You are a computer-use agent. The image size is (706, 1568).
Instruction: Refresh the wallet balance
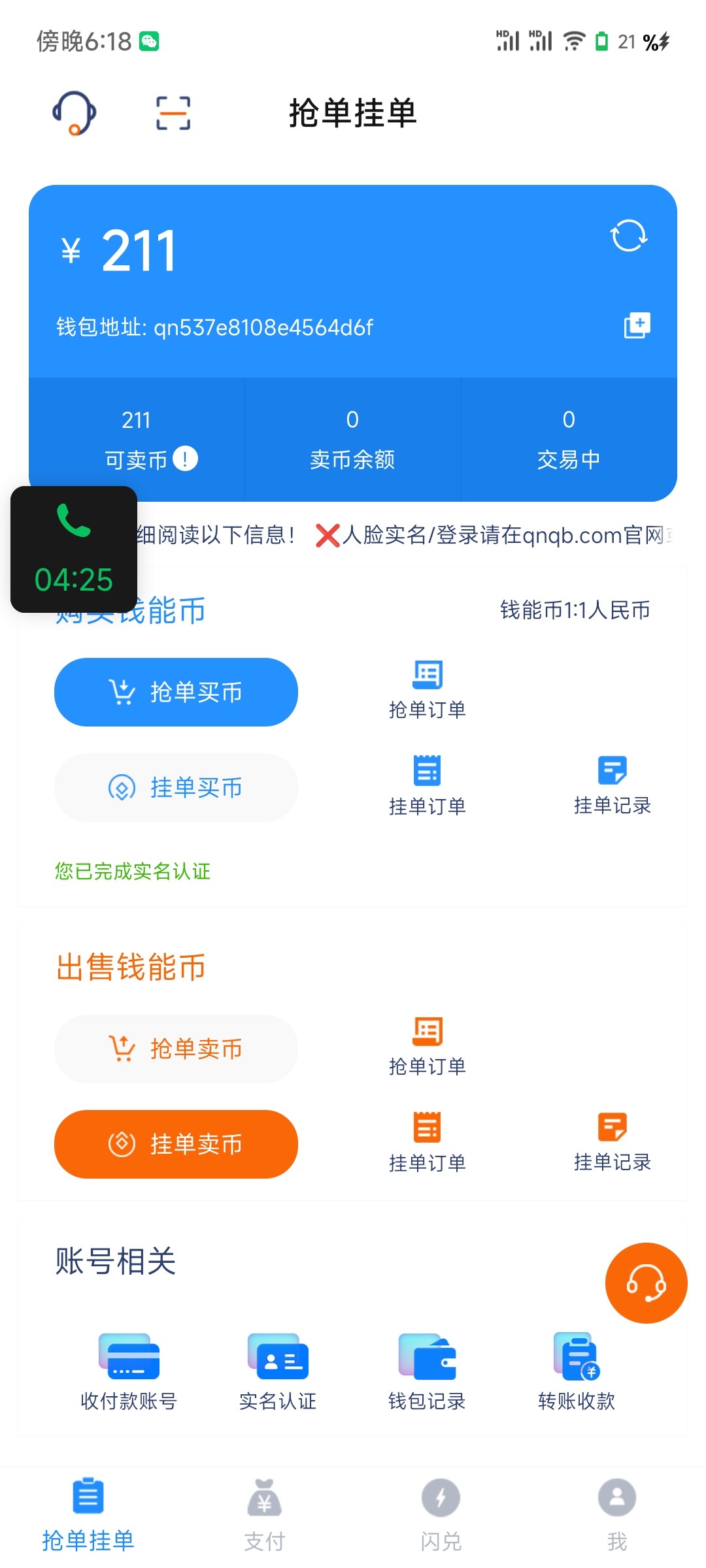[x=628, y=236]
